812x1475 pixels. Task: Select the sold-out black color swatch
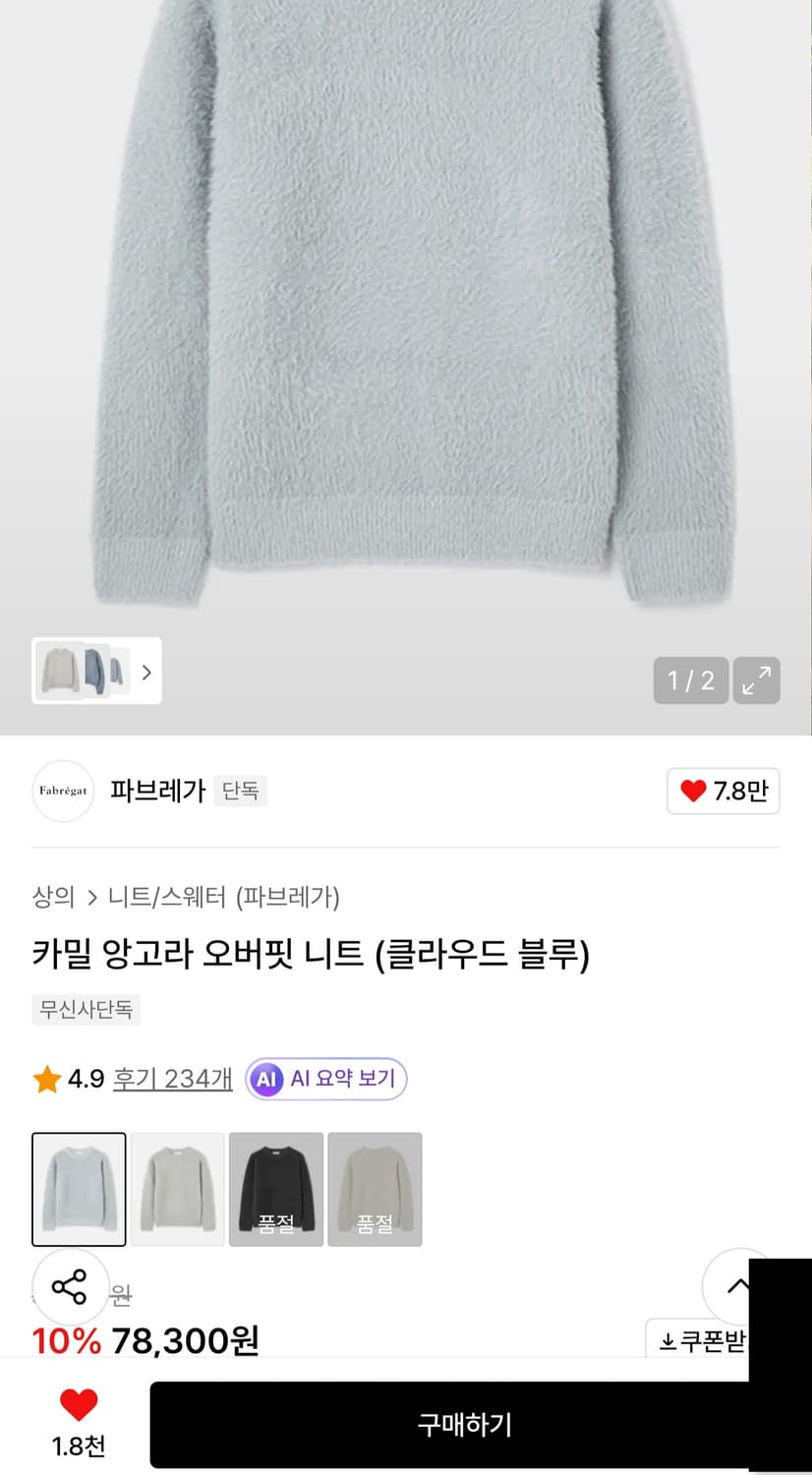[x=275, y=1189]
